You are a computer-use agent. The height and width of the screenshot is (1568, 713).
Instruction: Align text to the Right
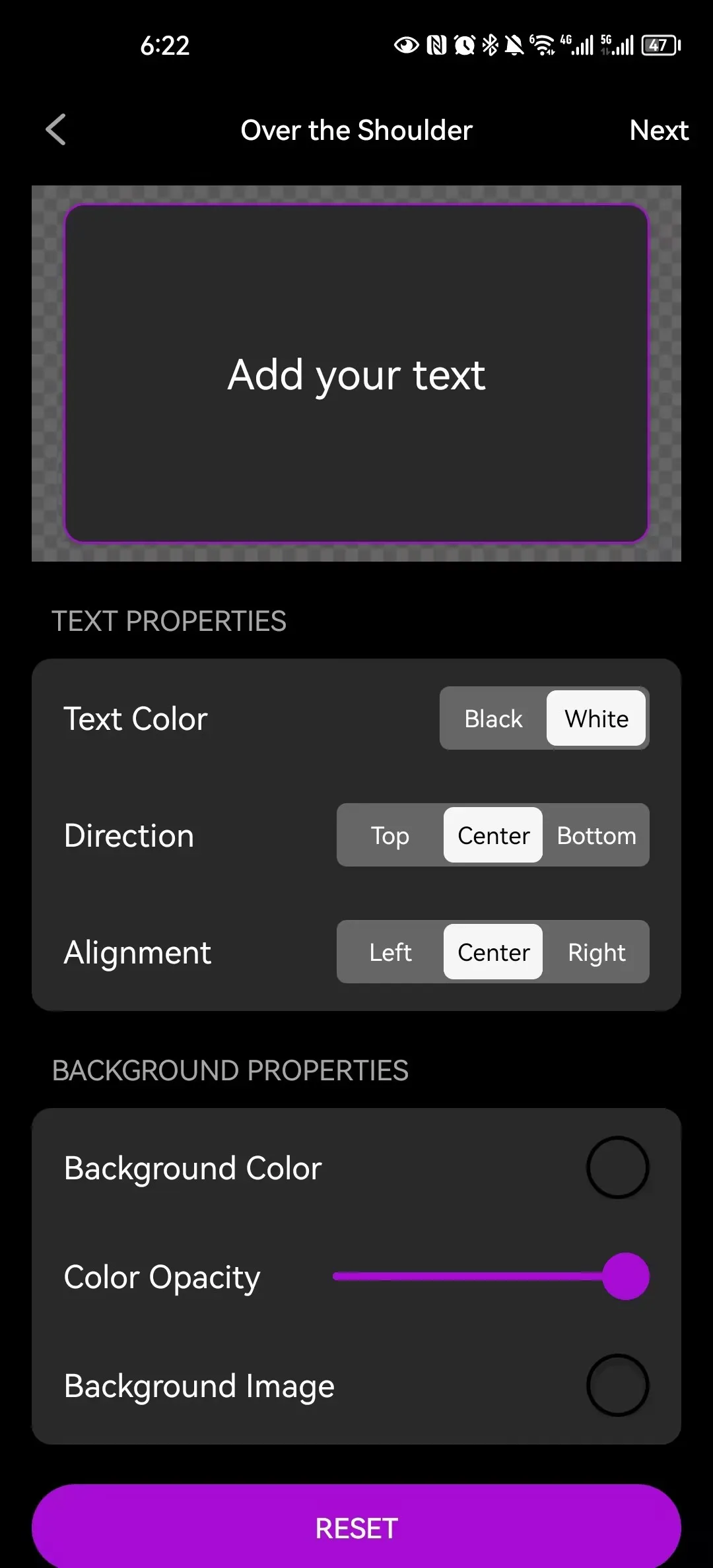pos(596,952)
